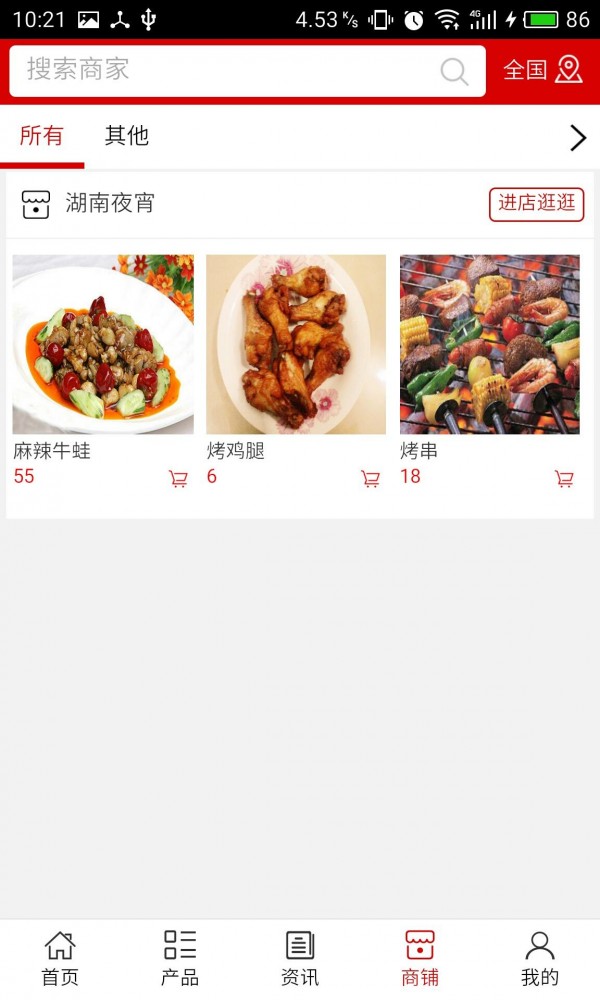The image size is (600, 1000).
Task: Enter the shop via 进店逛逛
Action: point(536,204)
